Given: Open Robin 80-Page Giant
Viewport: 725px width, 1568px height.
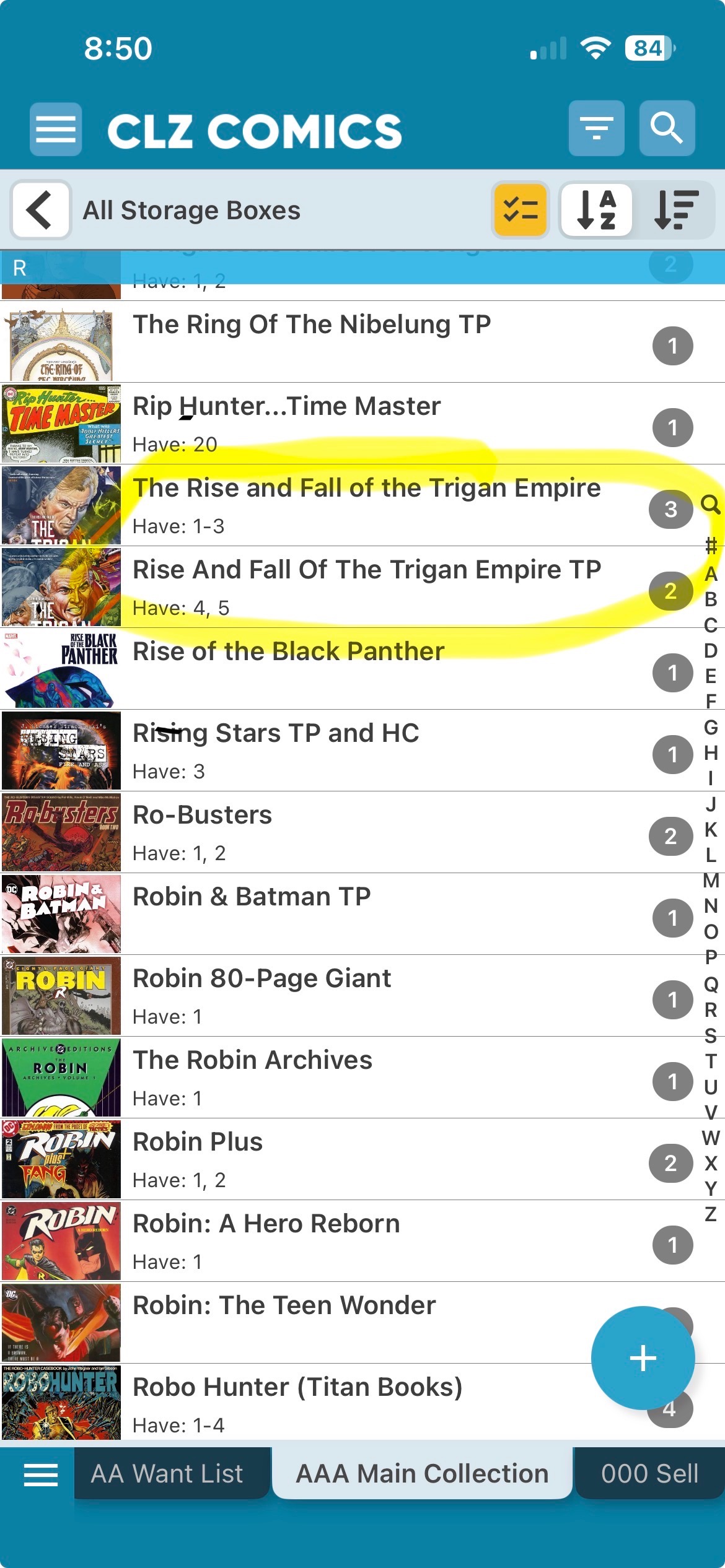Looking at the screenshot, I should pos(261,979).
